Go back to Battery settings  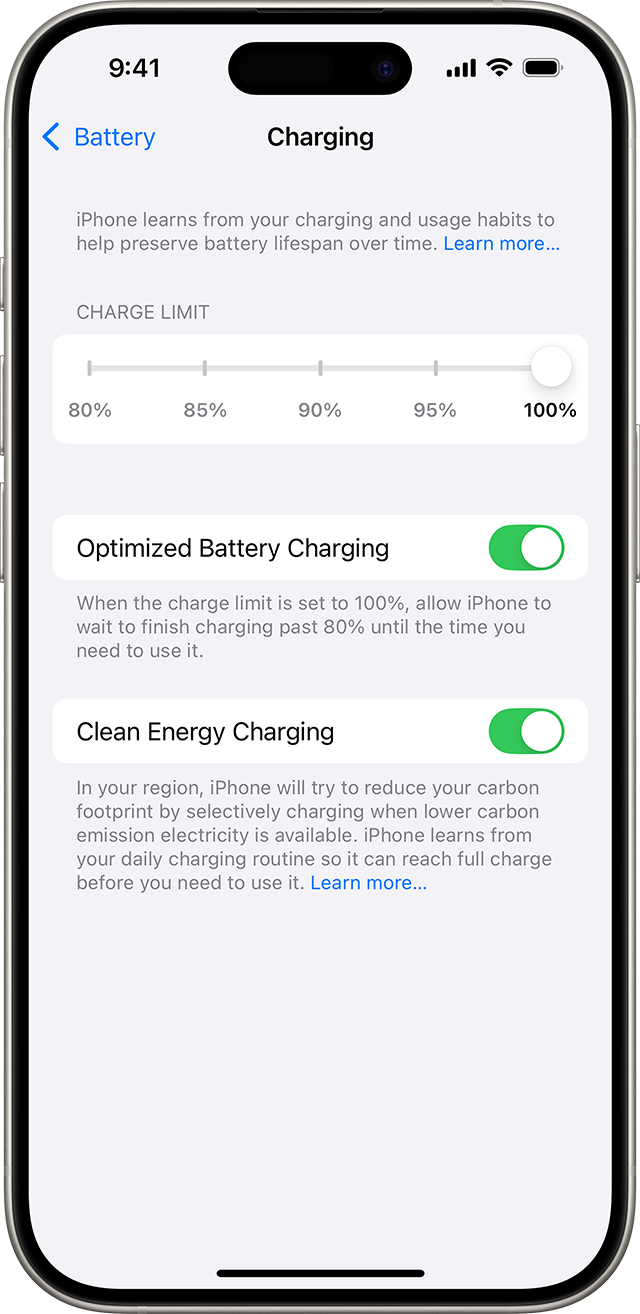click(x=99, y=137)
